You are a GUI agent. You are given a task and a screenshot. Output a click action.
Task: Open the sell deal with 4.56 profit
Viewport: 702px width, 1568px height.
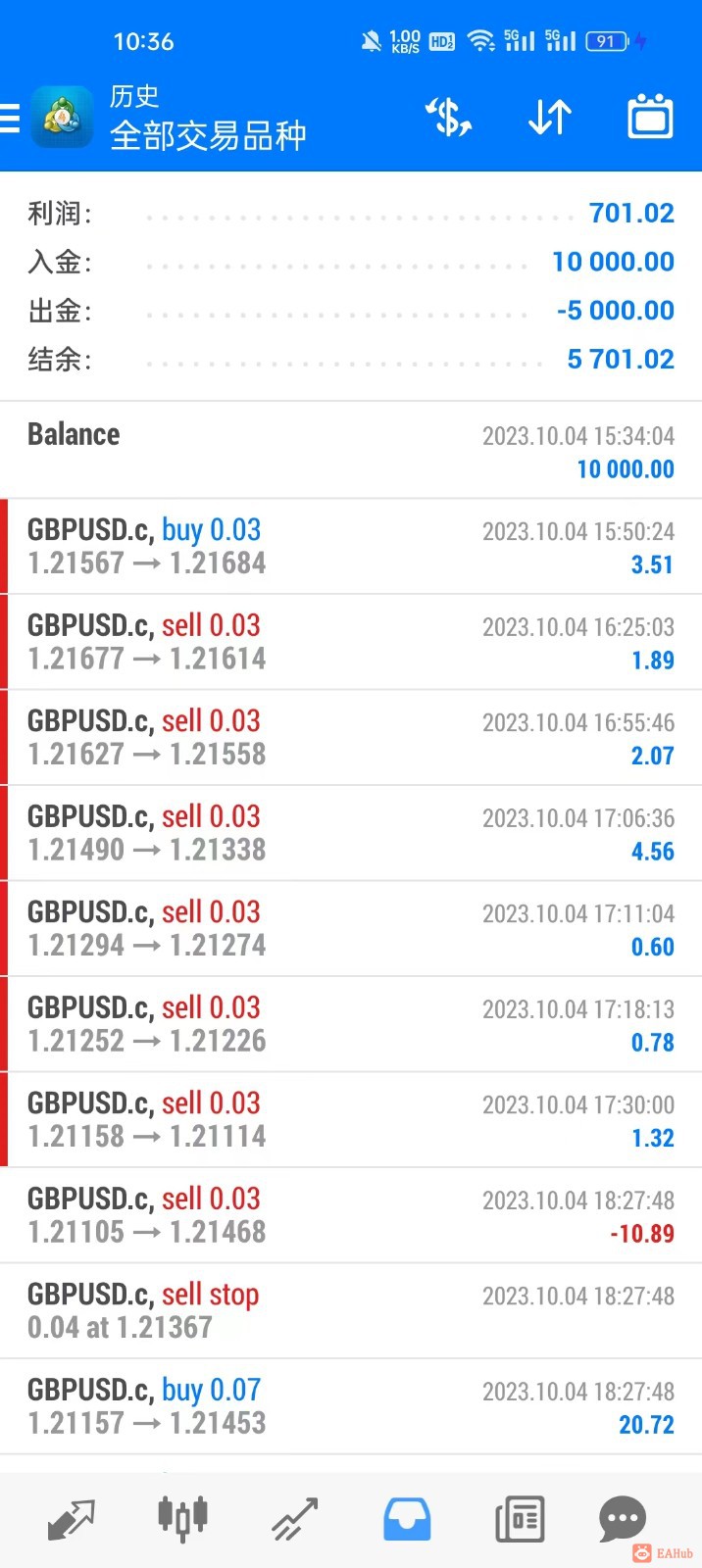click(351, 833)
